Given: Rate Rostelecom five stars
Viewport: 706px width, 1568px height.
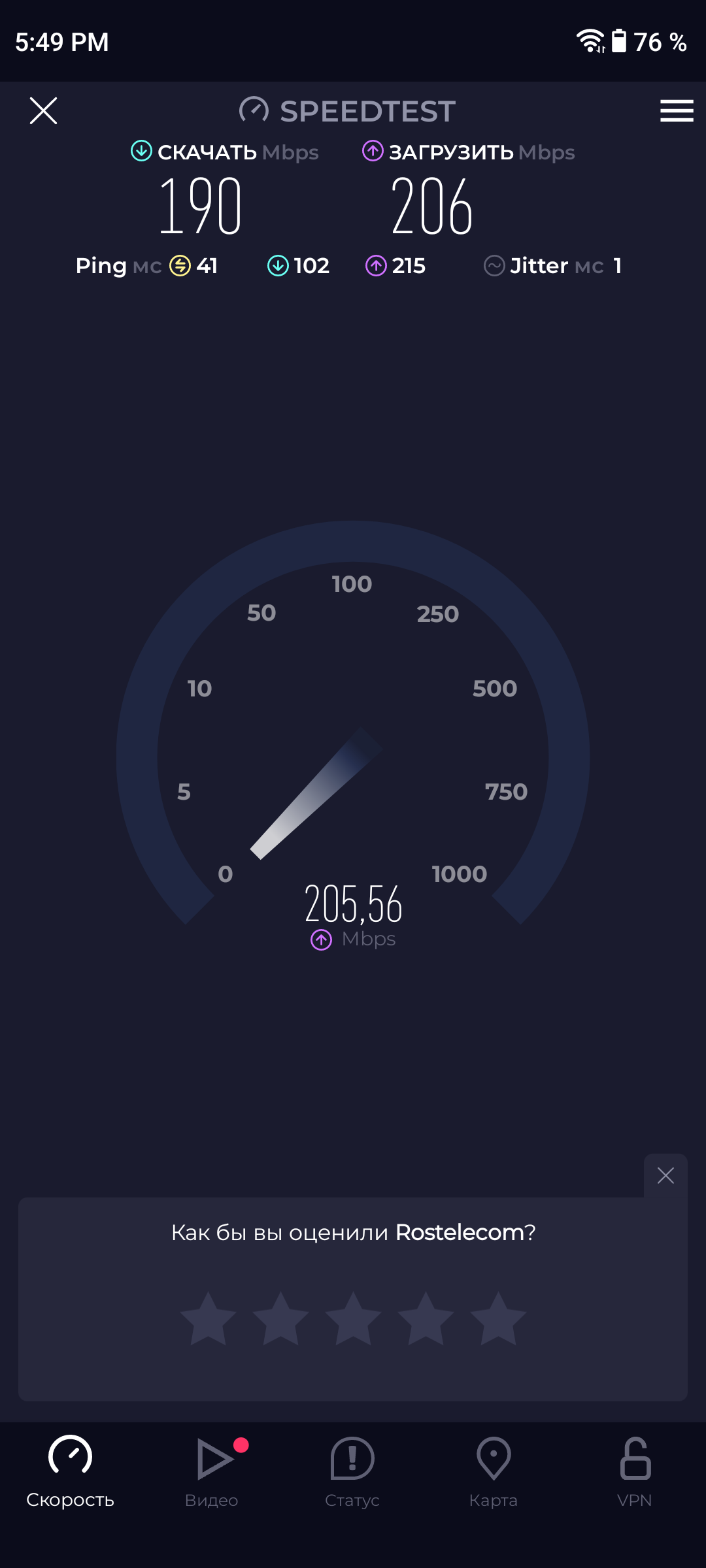Looking at the screenshot, I should [x=498, y=1318].
